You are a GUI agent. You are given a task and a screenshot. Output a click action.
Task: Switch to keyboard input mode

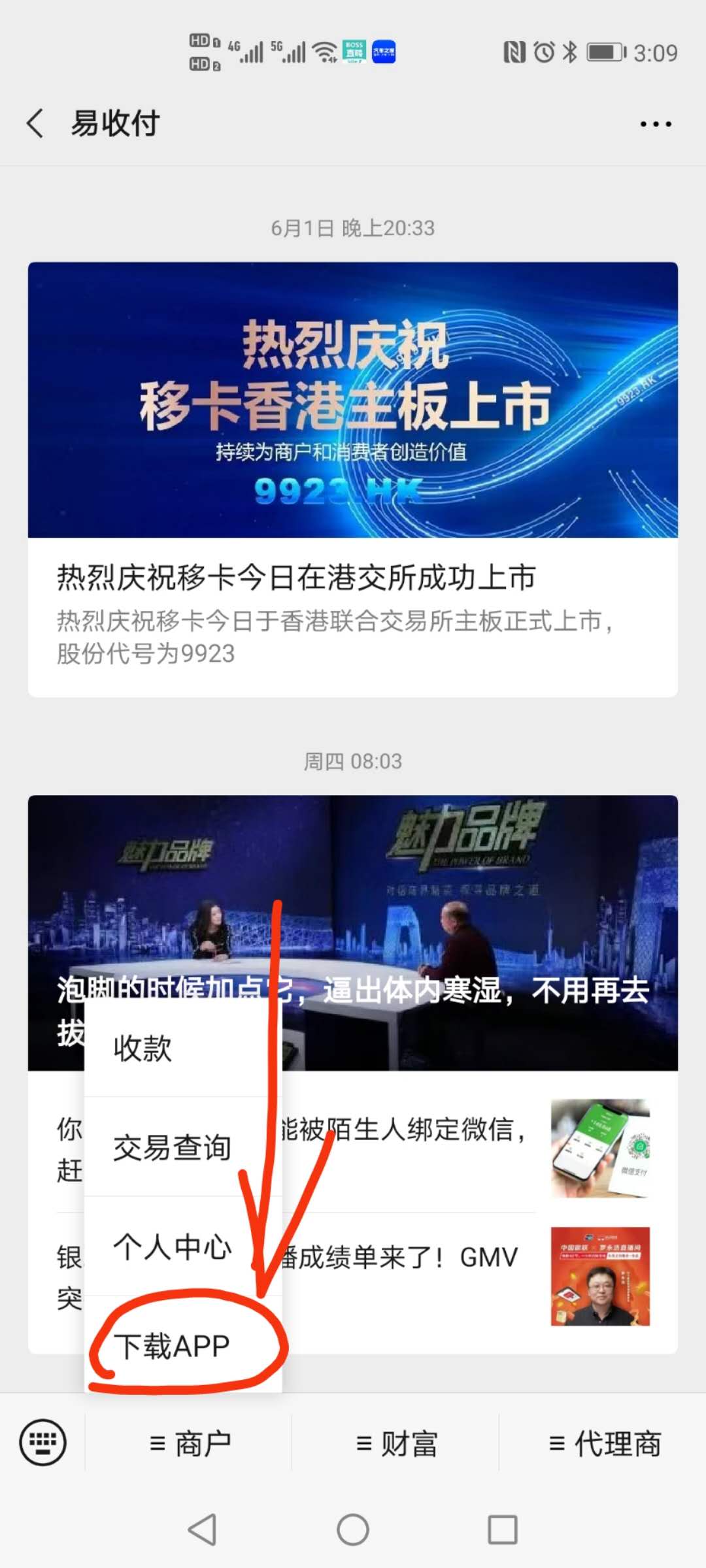point(42,1443)
